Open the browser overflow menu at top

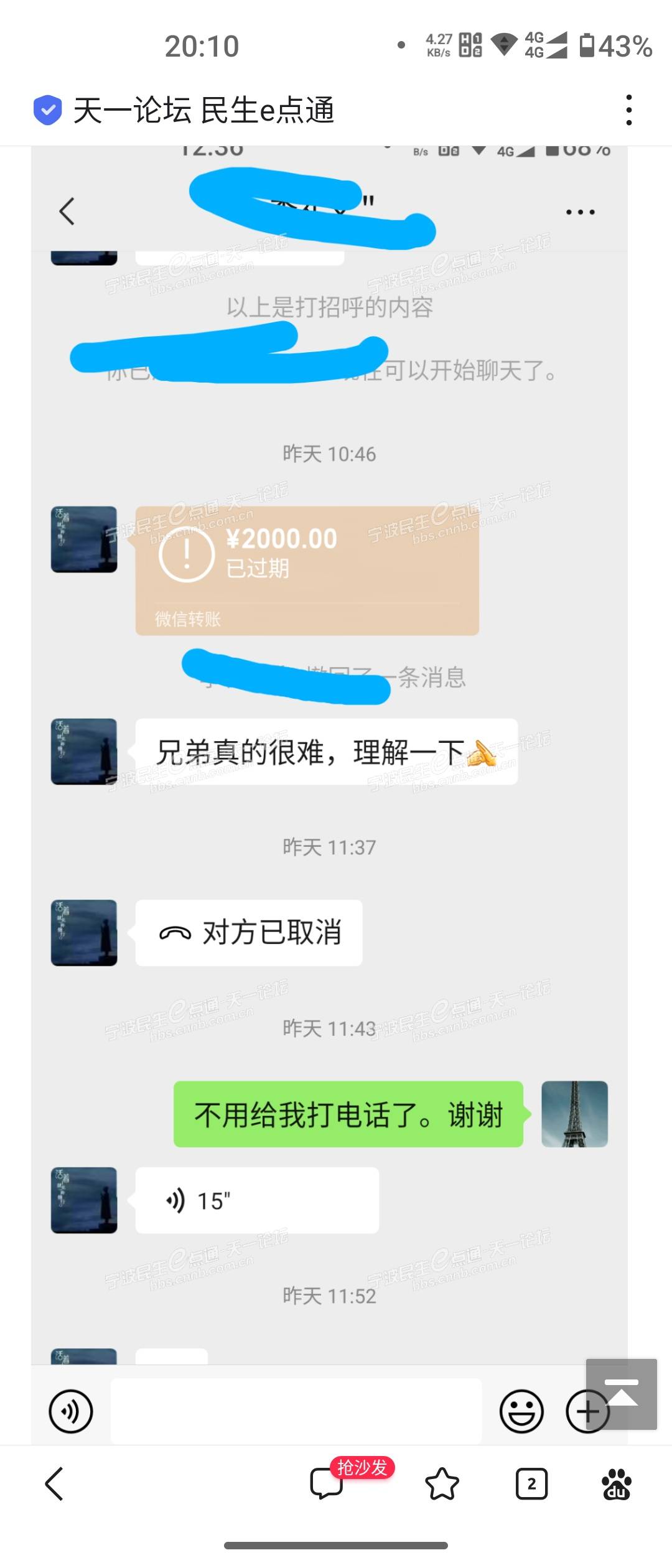click(629, 110)
